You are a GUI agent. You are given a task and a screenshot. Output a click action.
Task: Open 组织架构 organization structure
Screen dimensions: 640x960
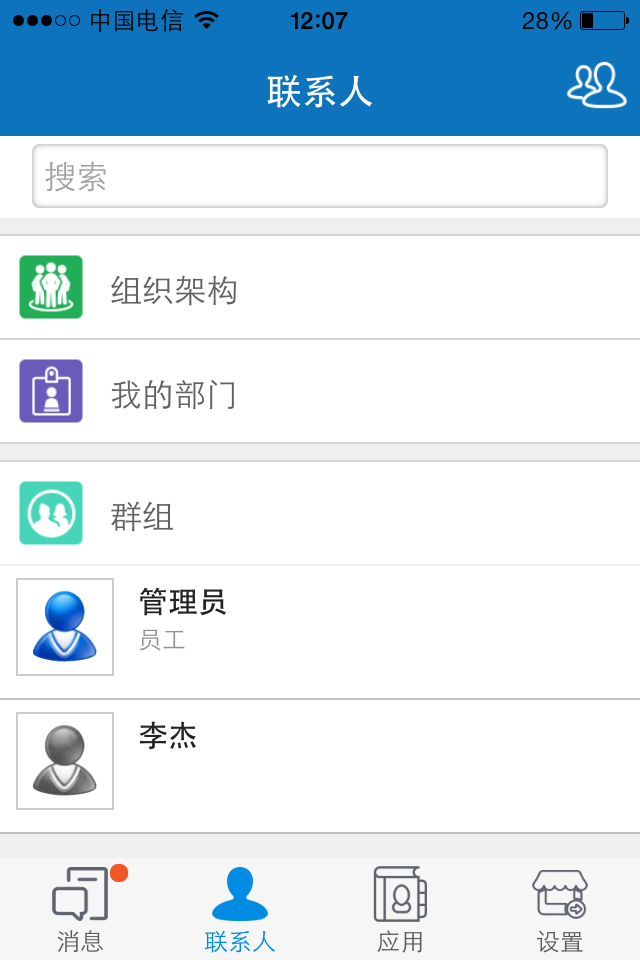click(x=320, y=289)
